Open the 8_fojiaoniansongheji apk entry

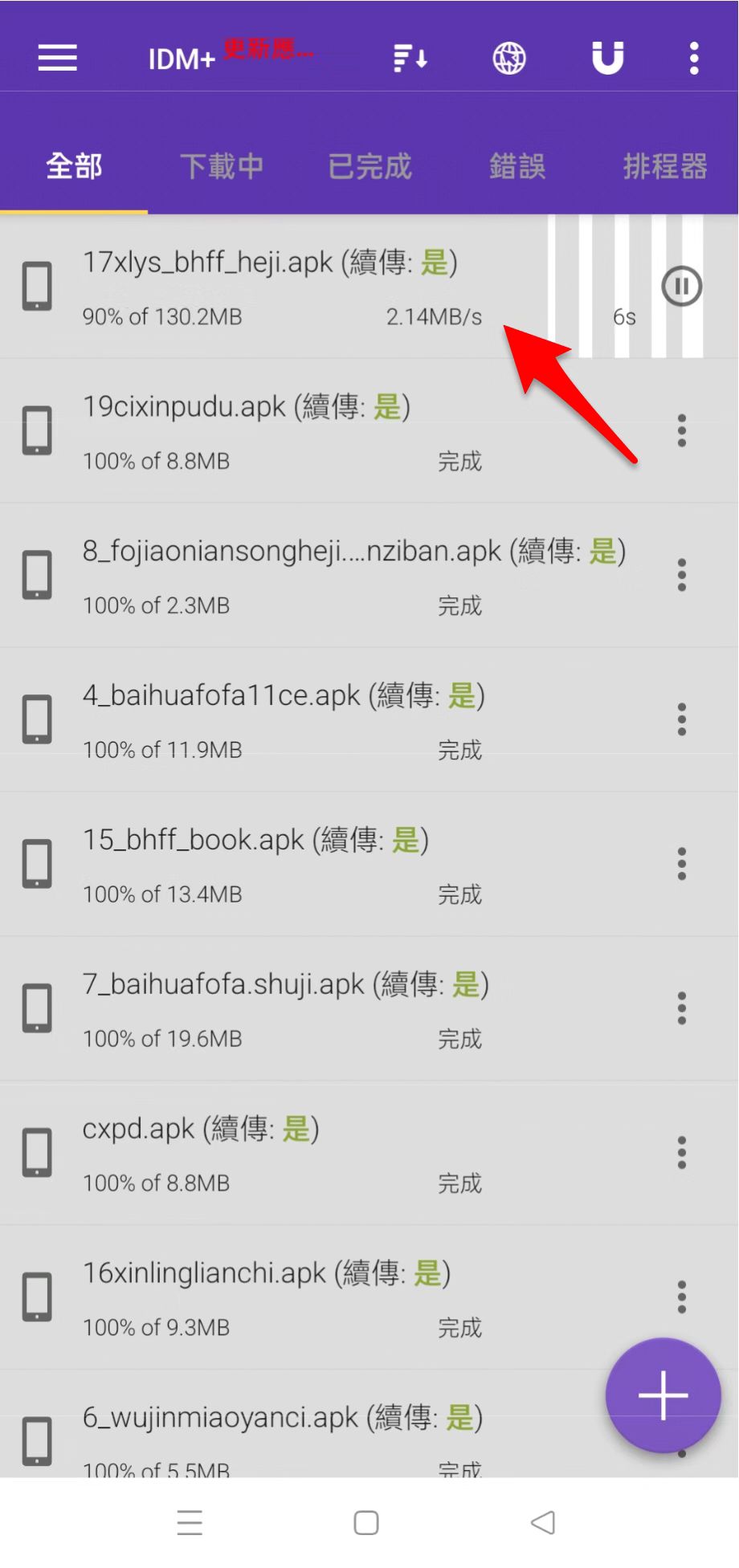click(x=321, y=575)
